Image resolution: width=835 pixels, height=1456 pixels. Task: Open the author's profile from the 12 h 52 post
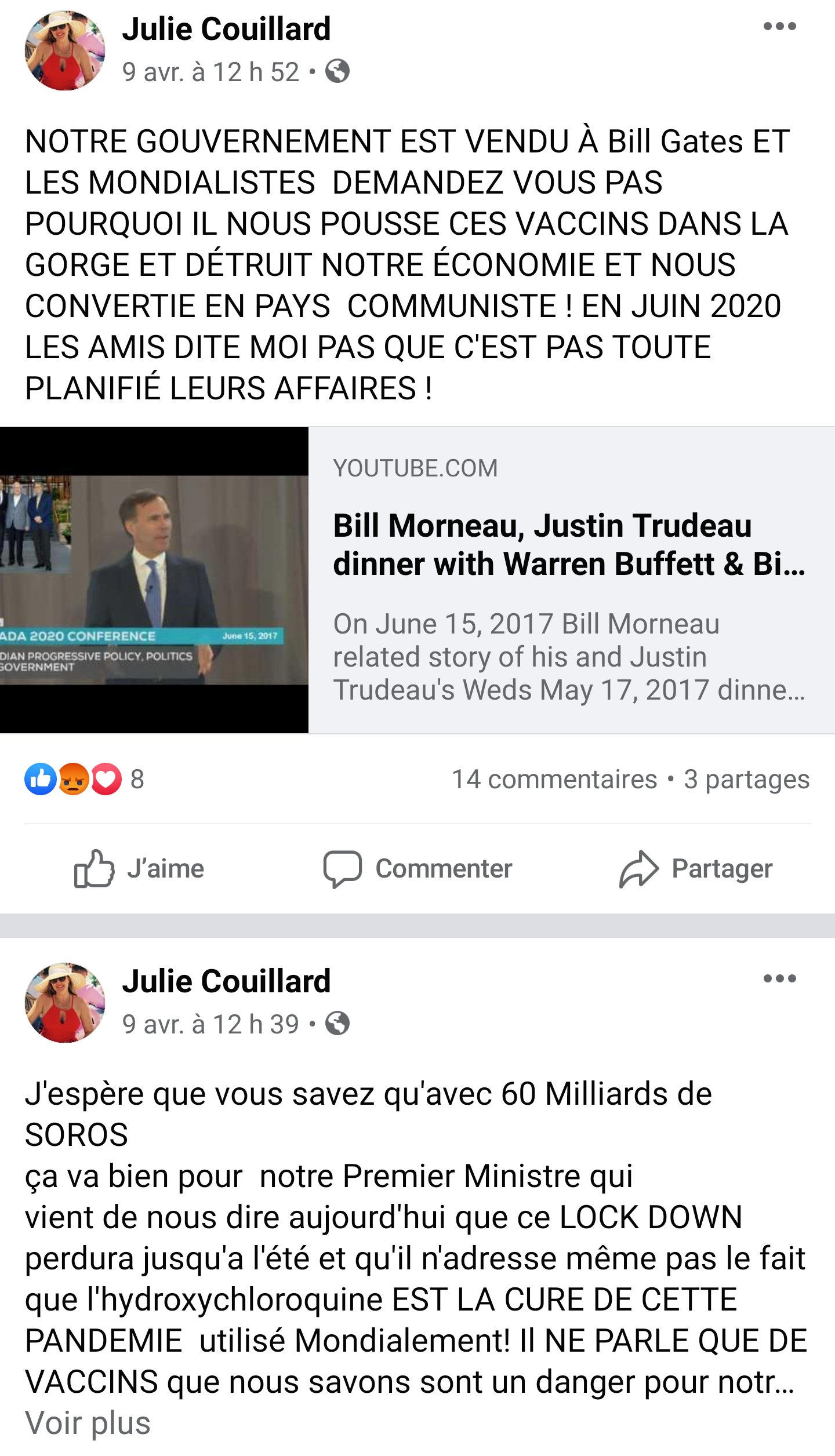(226, 29)
